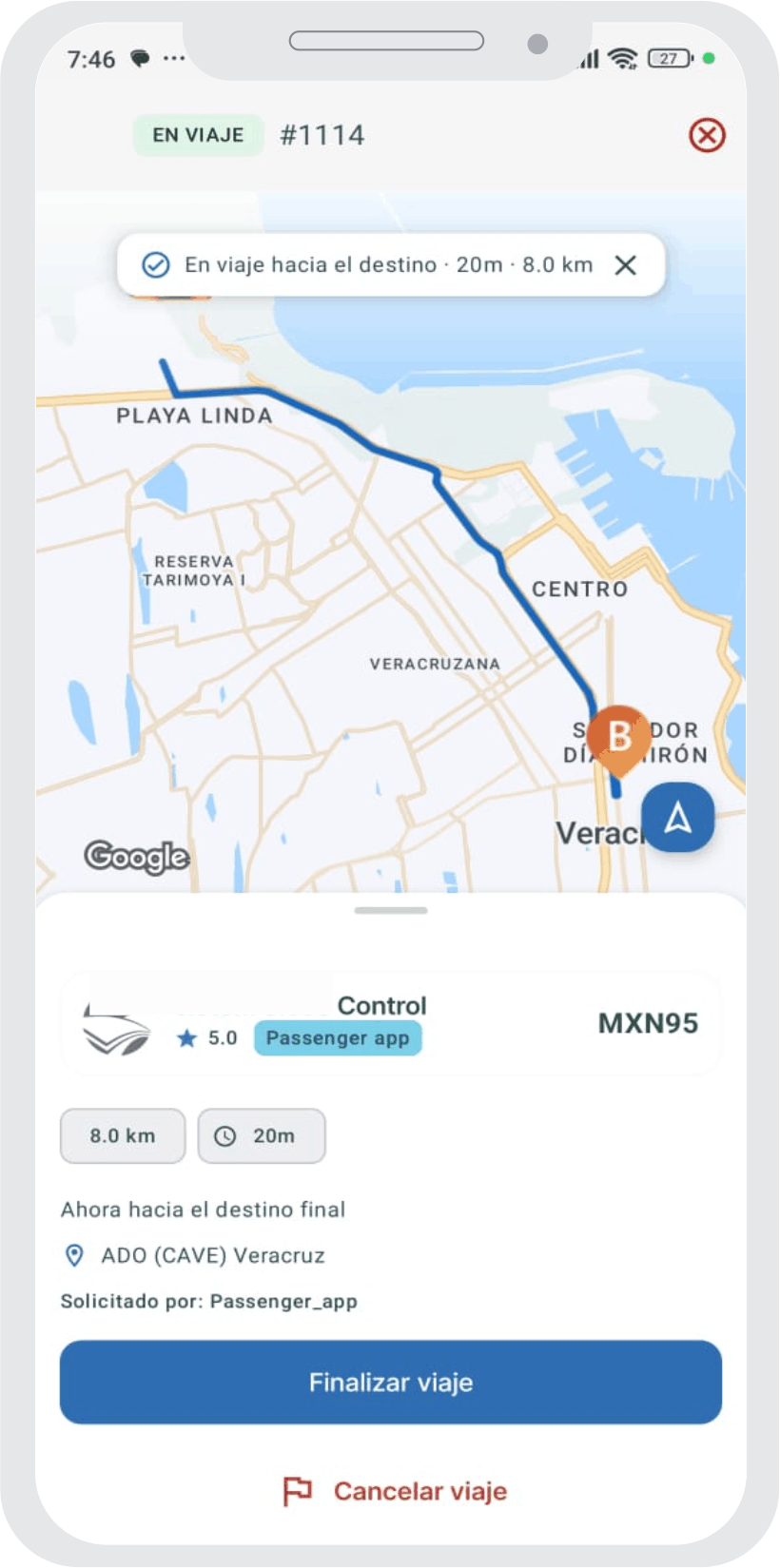Click the clock icon inside the 20m chip
Screen dimensions: 780x1568
(225, 1135)
